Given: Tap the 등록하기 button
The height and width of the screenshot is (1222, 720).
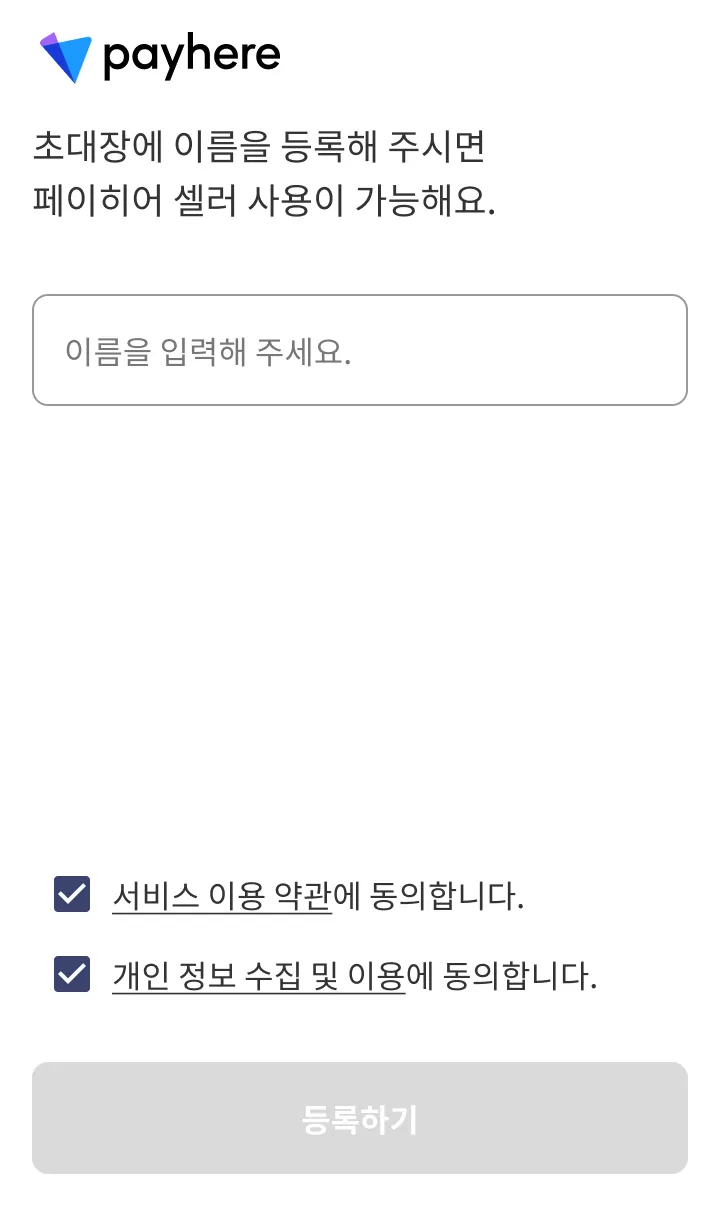Looking at the screenshot, I should 360,1118.
